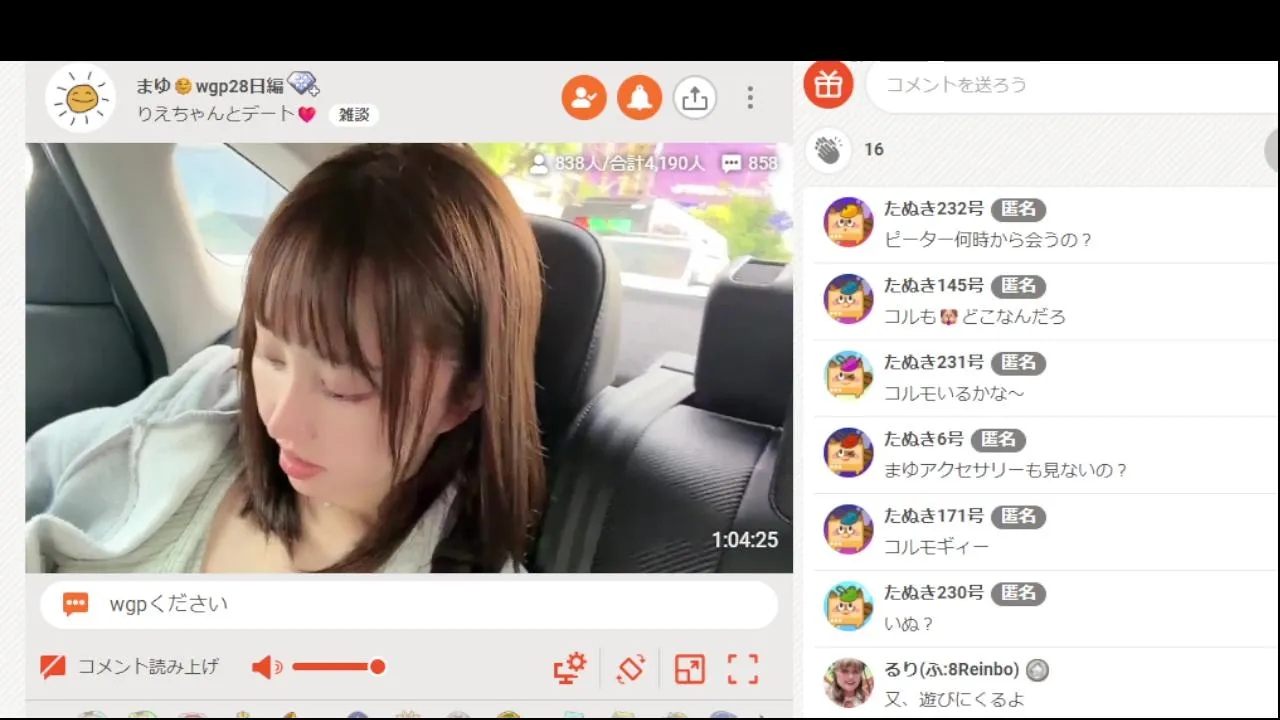Share this live stream

click(x=694, y=98)
